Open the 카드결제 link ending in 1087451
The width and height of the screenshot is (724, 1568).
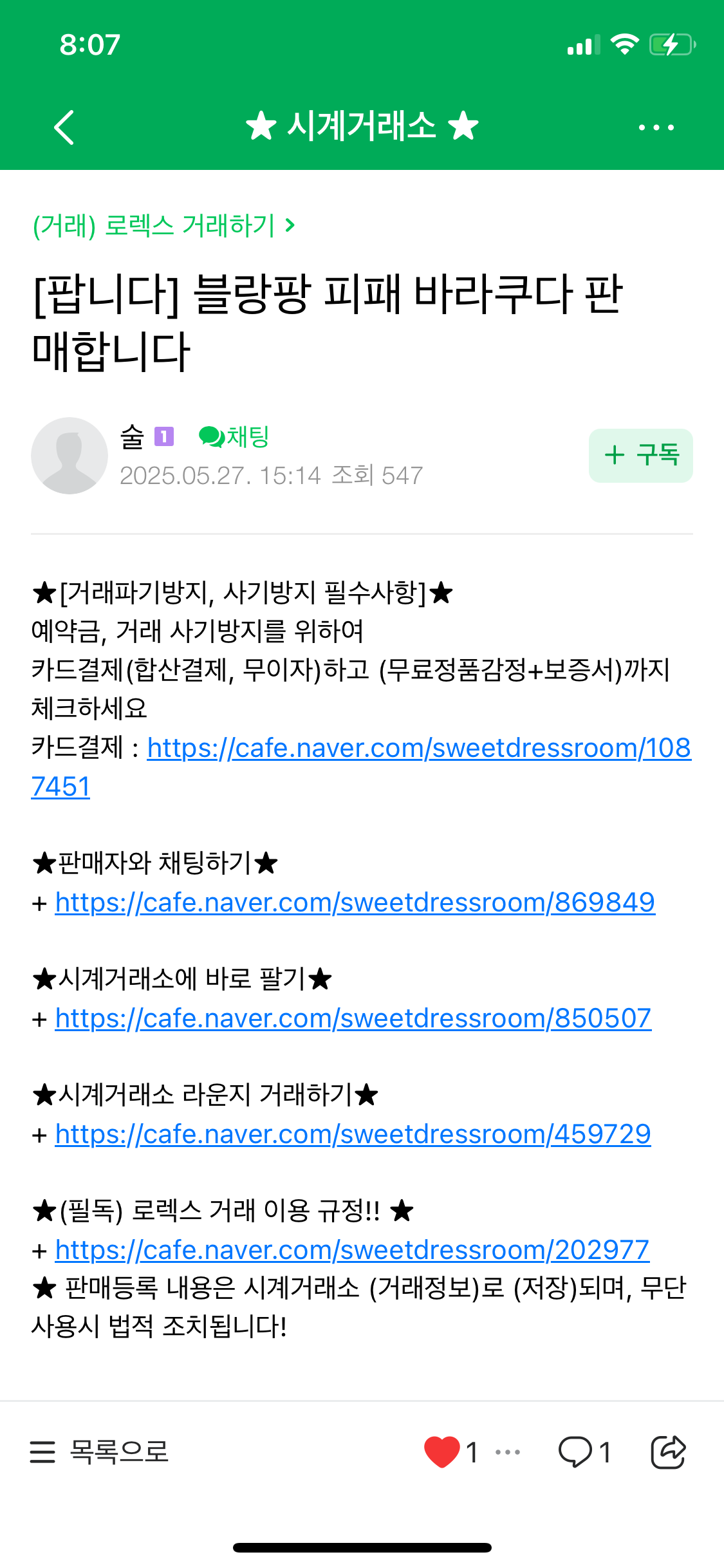tap(418, 748)
